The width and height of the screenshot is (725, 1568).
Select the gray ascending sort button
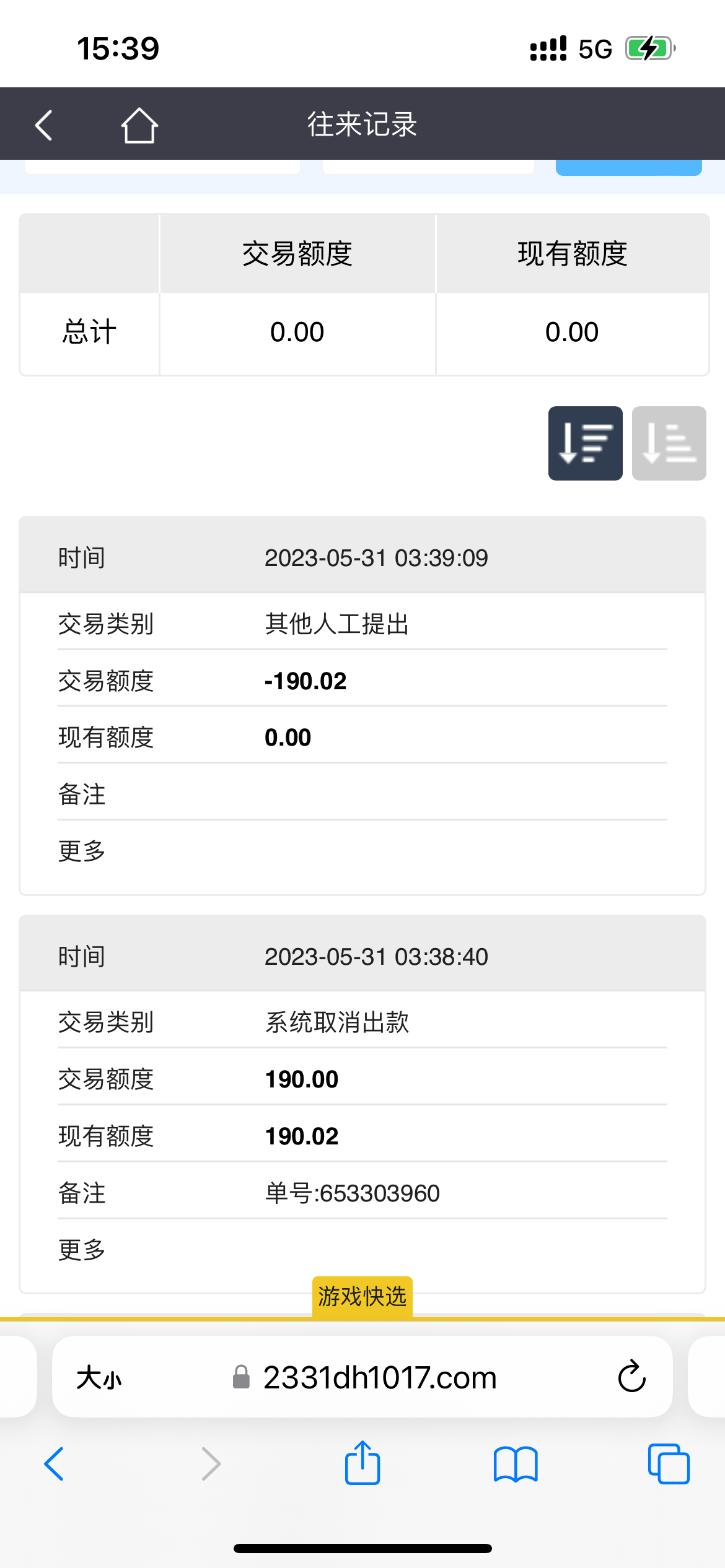coord(669,443)
